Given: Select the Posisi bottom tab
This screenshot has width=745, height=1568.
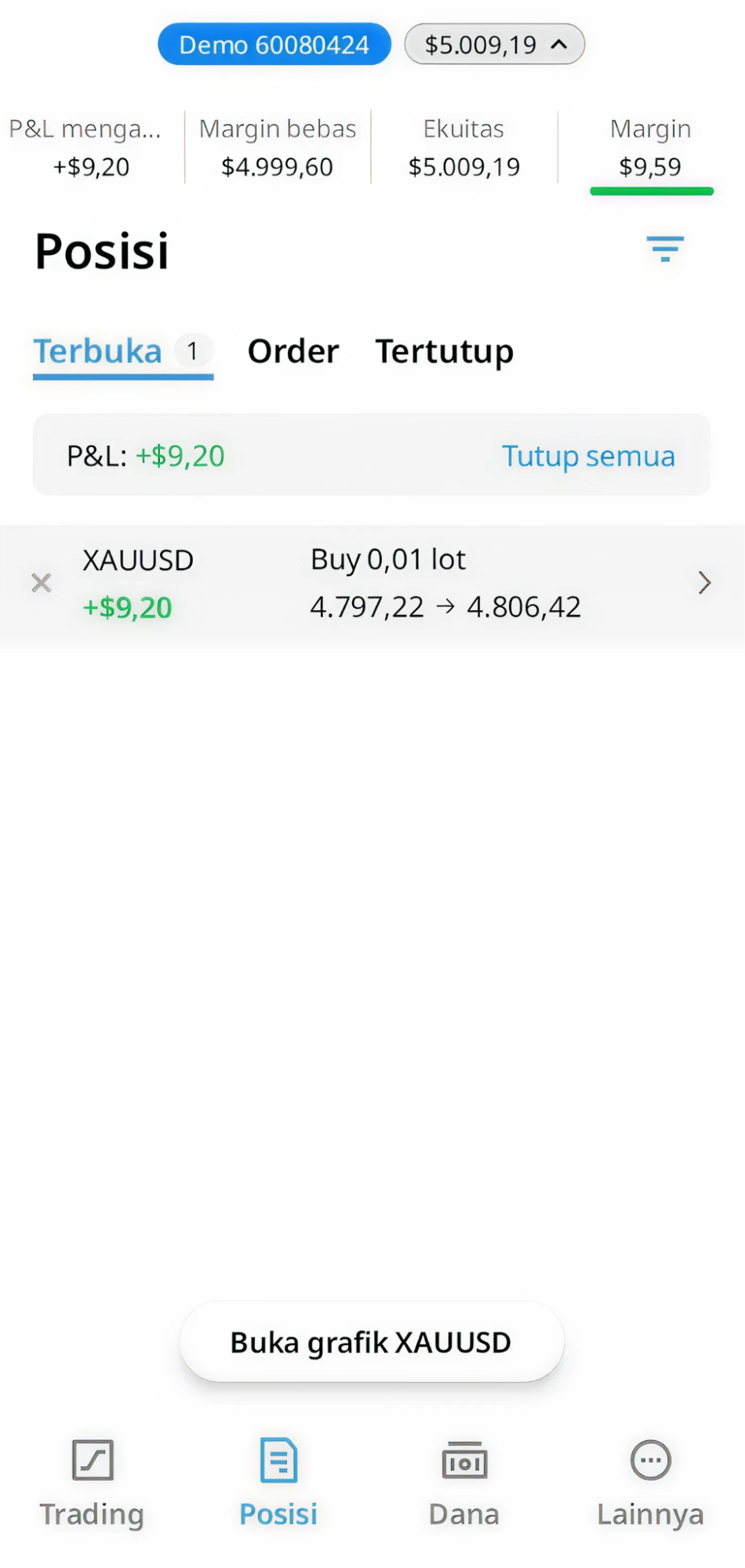Looking at the screenshot, I should [278, 1483].
